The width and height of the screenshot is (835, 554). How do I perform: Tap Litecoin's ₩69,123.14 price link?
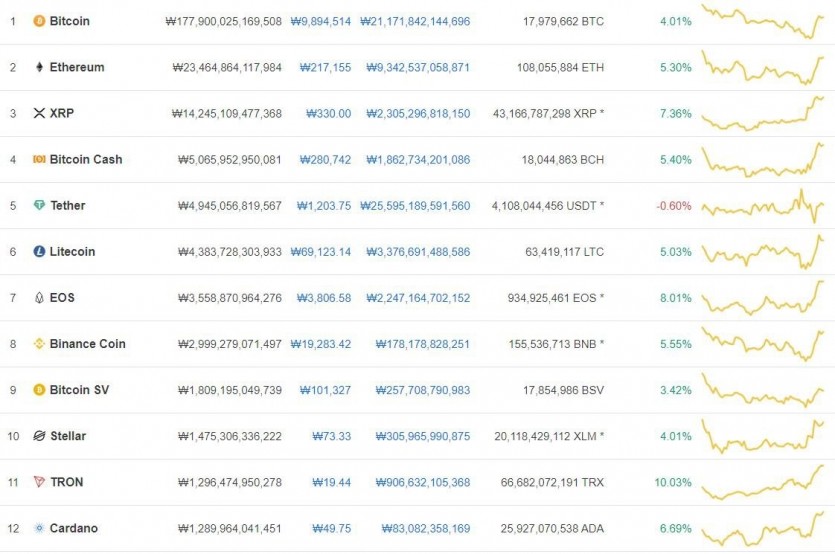(x=320, y=251)
